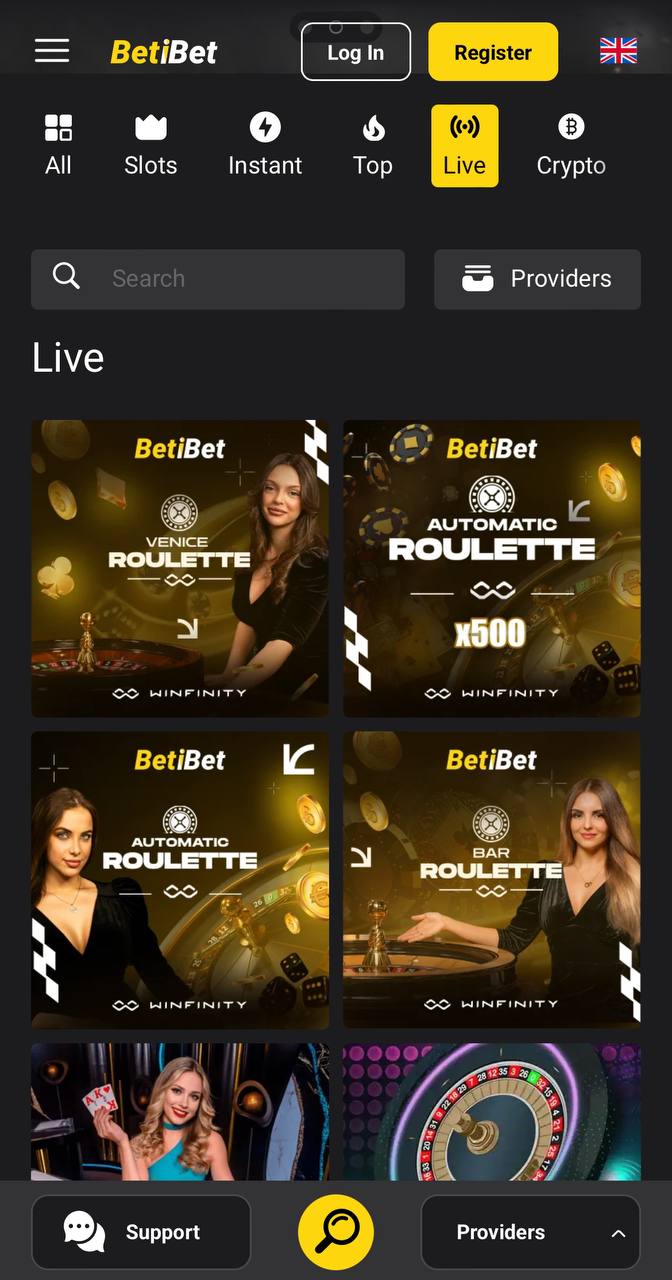Open the Bar Roulette game
This screenshot has height=1280, width=672.
[x=492, y=880]
